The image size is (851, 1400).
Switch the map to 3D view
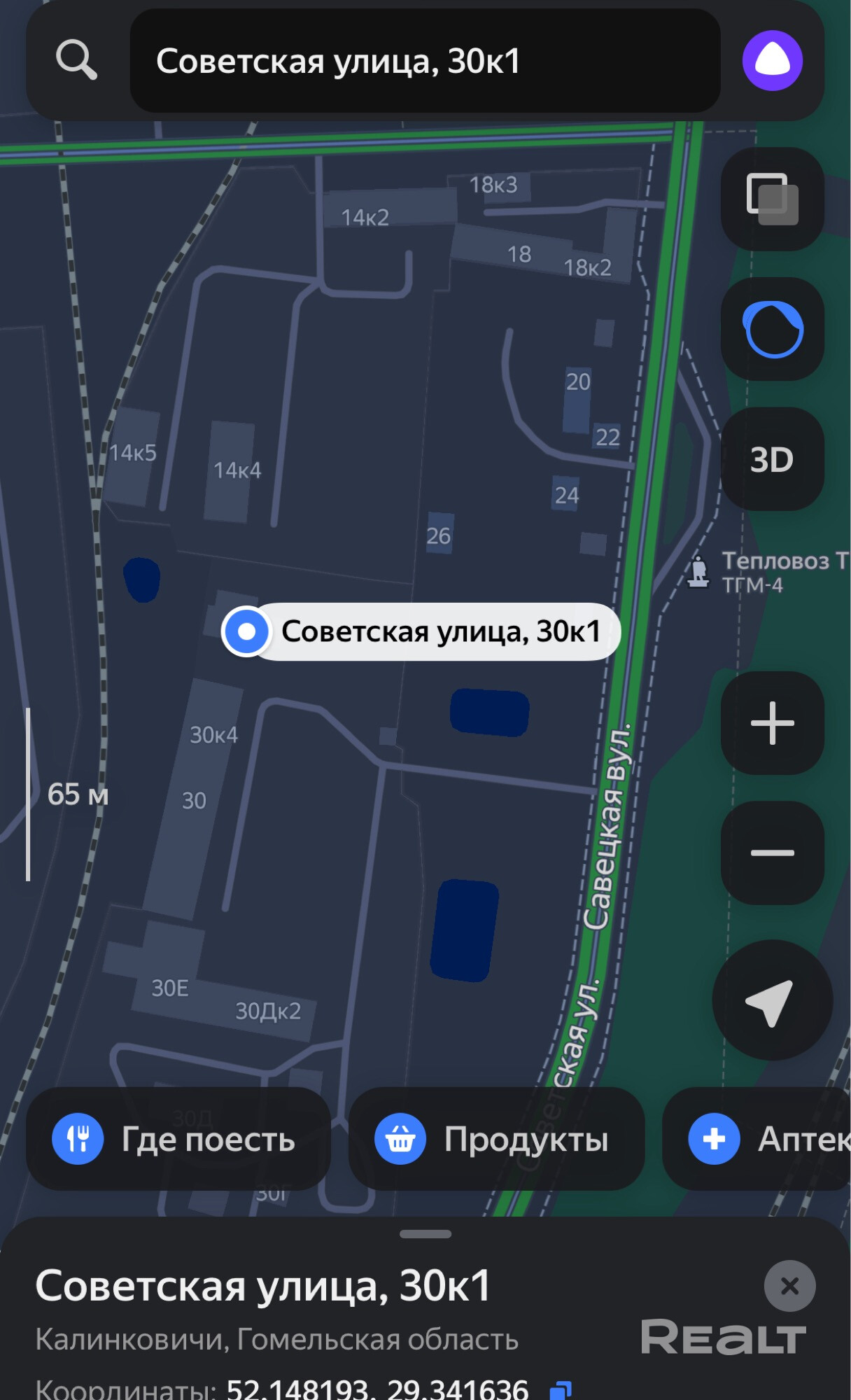point(772,459)
